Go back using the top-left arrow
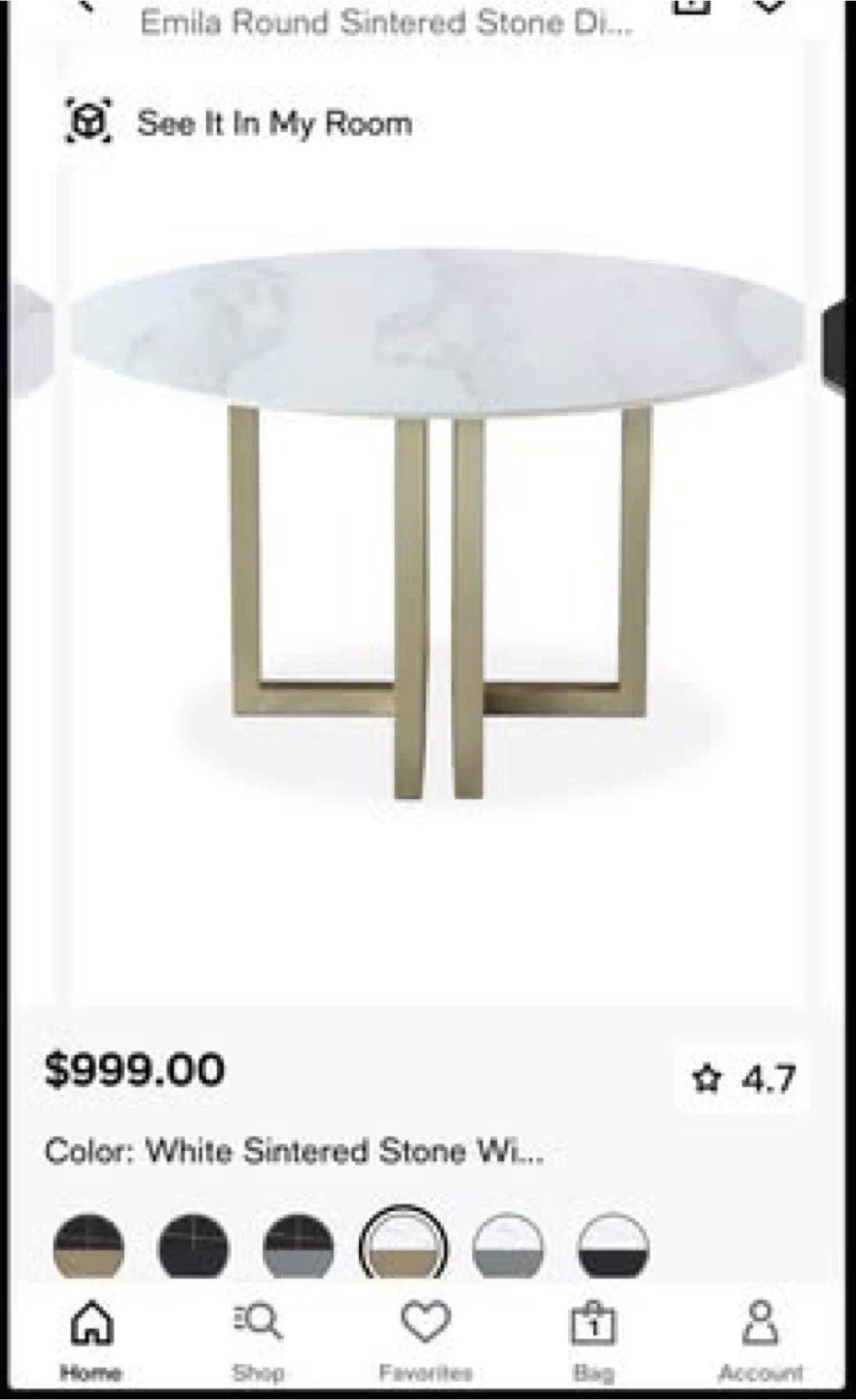The height and width of the screenshot is (1400, 856). [88, 6]
